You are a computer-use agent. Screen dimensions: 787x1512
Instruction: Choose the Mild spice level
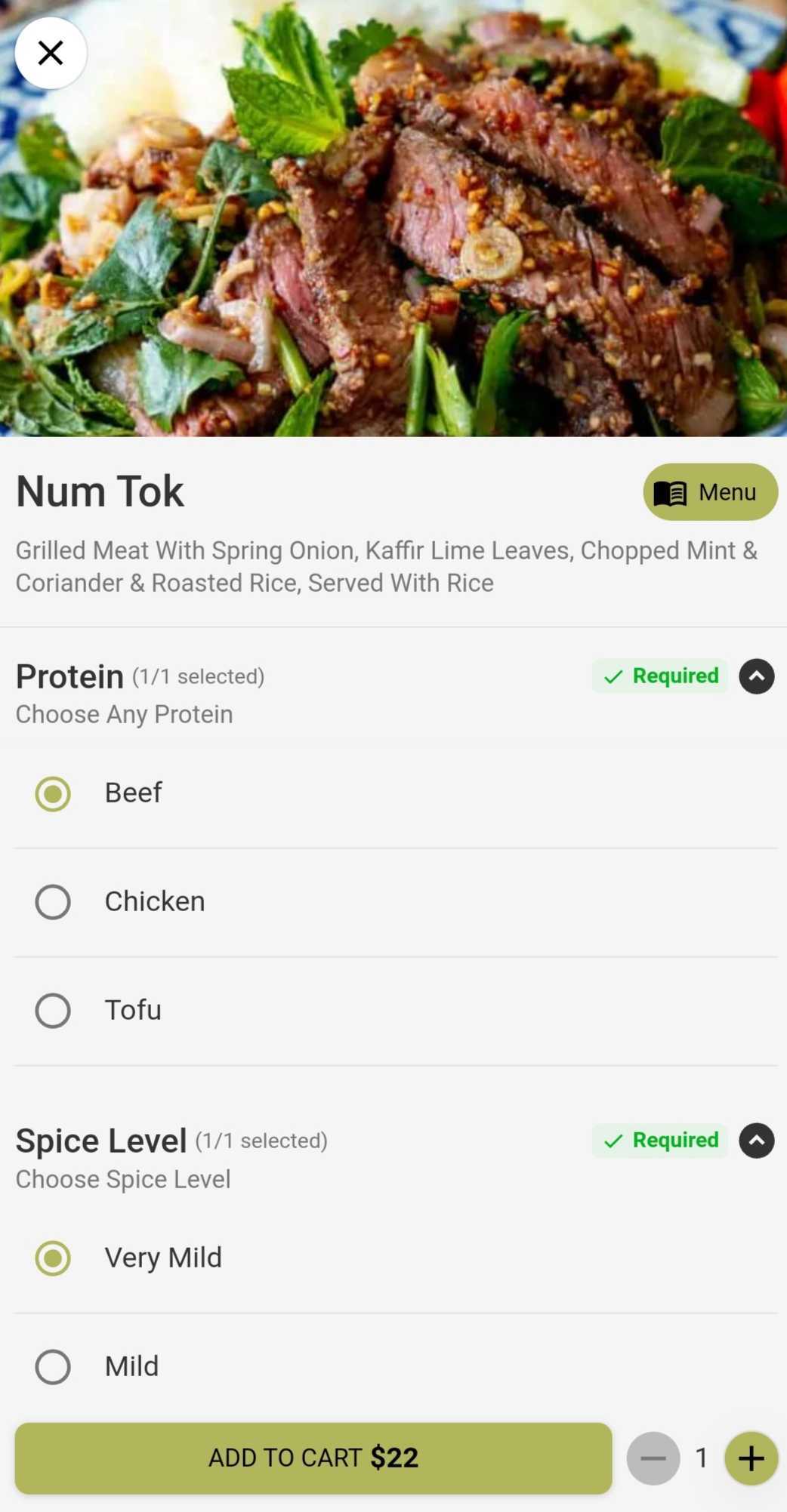click(53, 1366)
